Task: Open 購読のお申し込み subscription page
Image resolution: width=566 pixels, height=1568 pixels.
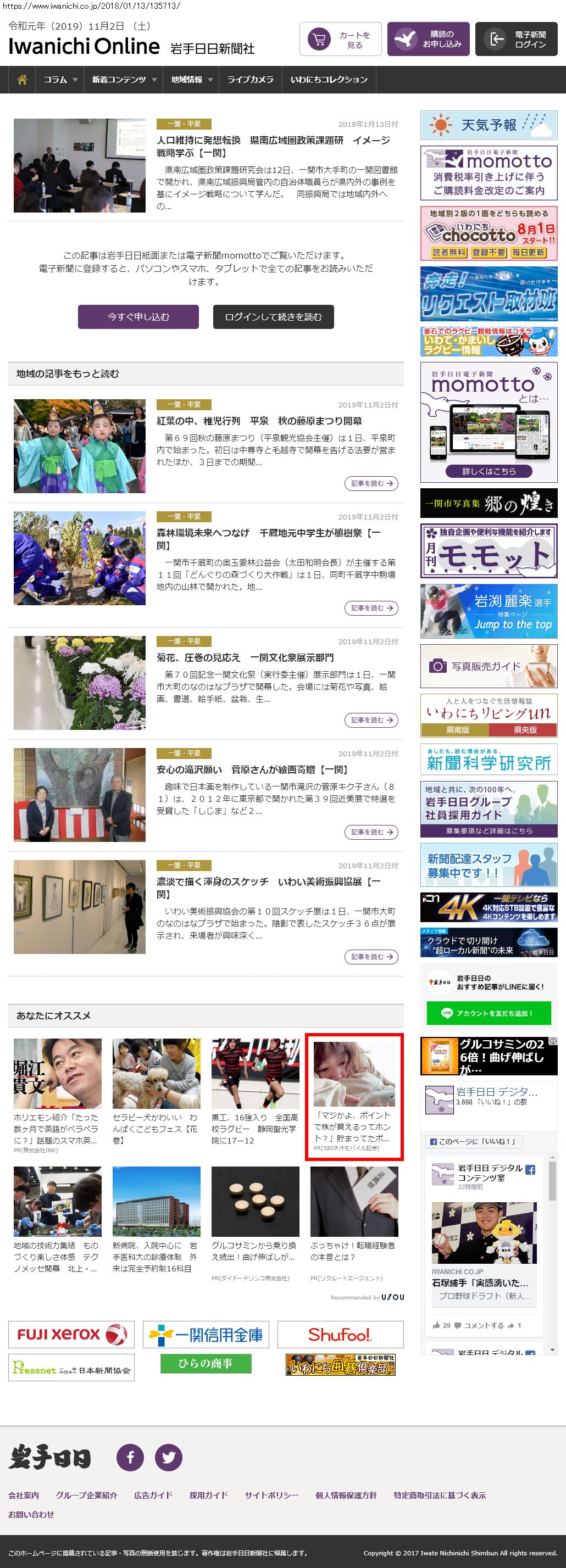Action: coord(428,40)
